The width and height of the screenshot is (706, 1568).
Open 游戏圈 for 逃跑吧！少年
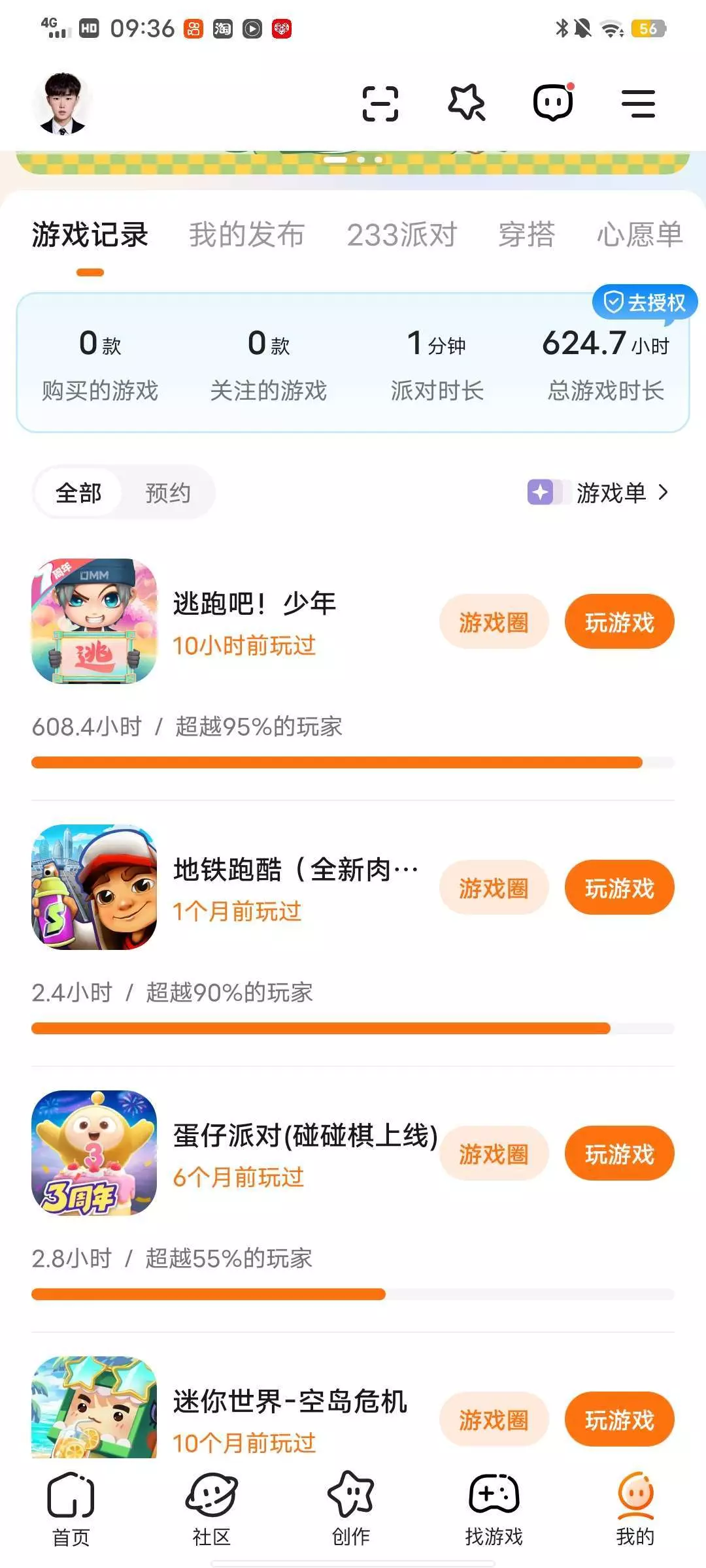pyautogui.click(x=494, y=622)
